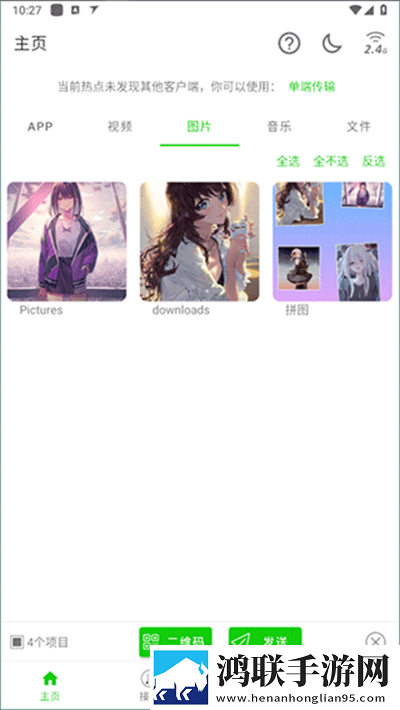
Task: Select the 图片 tab
Action: coord(199,126)
